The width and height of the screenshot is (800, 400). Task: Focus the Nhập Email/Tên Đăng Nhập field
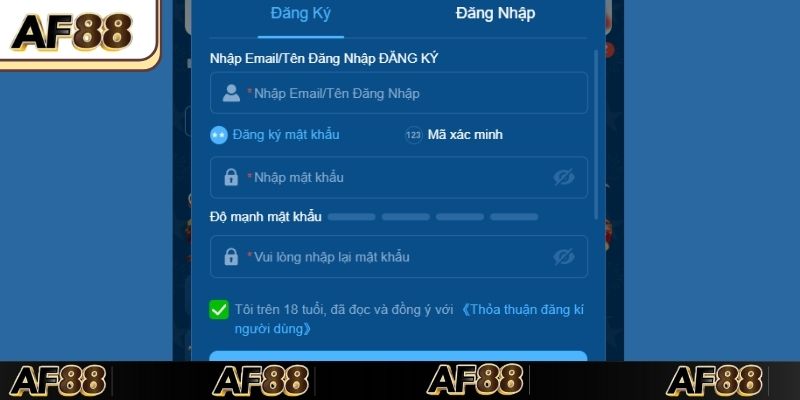400,93
